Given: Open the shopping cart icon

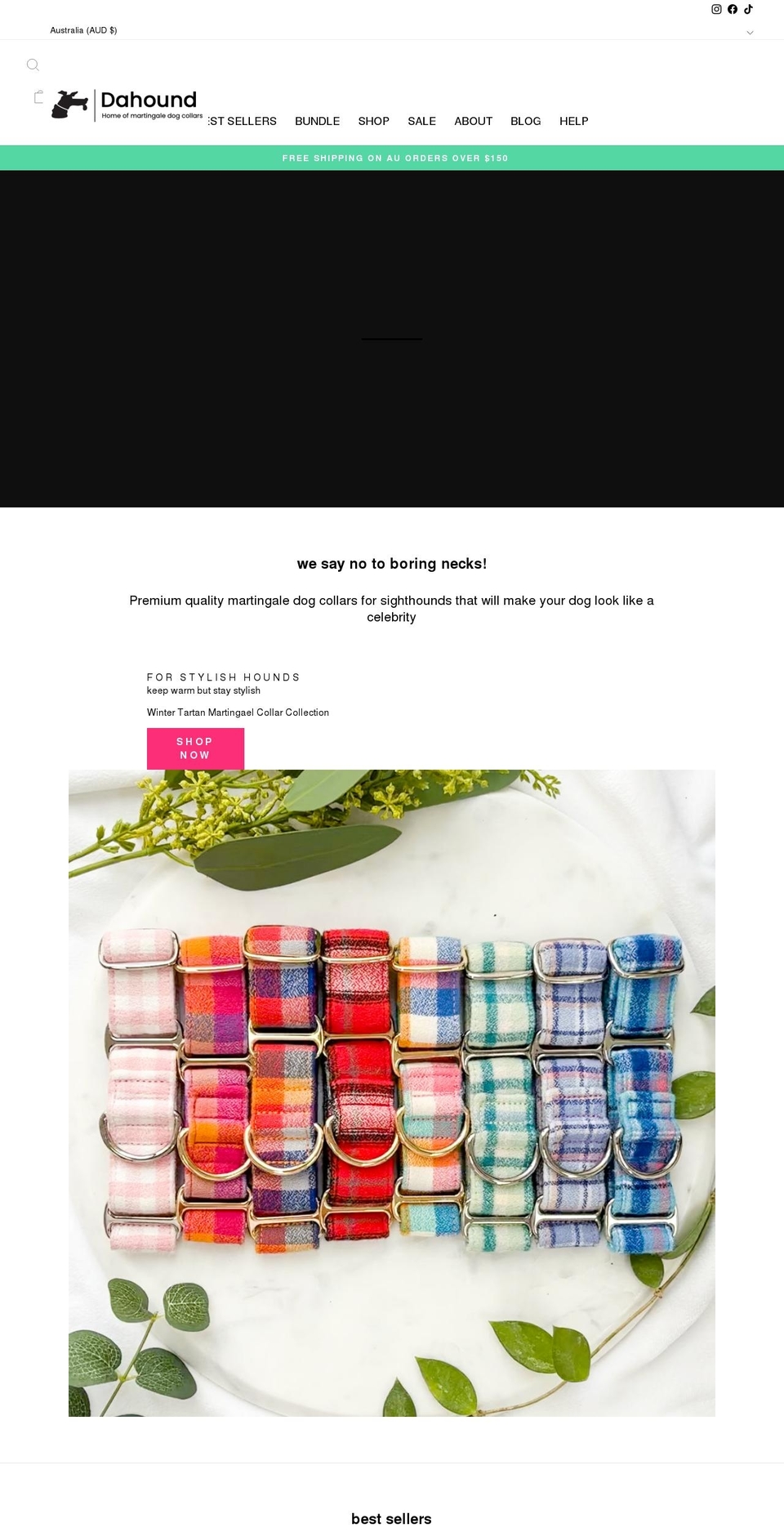Looking at the screenshot, I should point(38,97).
